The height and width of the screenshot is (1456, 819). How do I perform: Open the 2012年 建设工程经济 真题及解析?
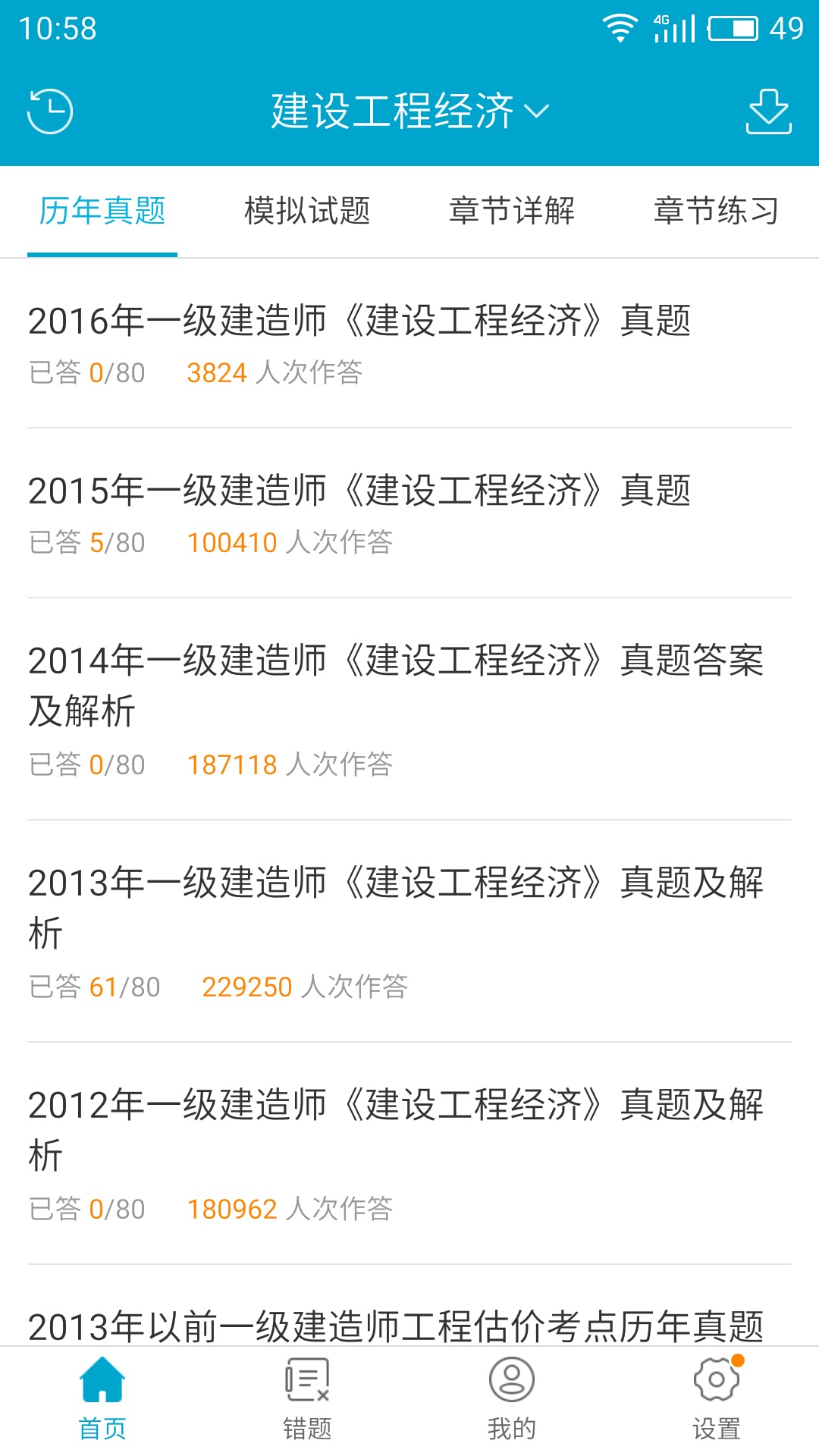394,1129
